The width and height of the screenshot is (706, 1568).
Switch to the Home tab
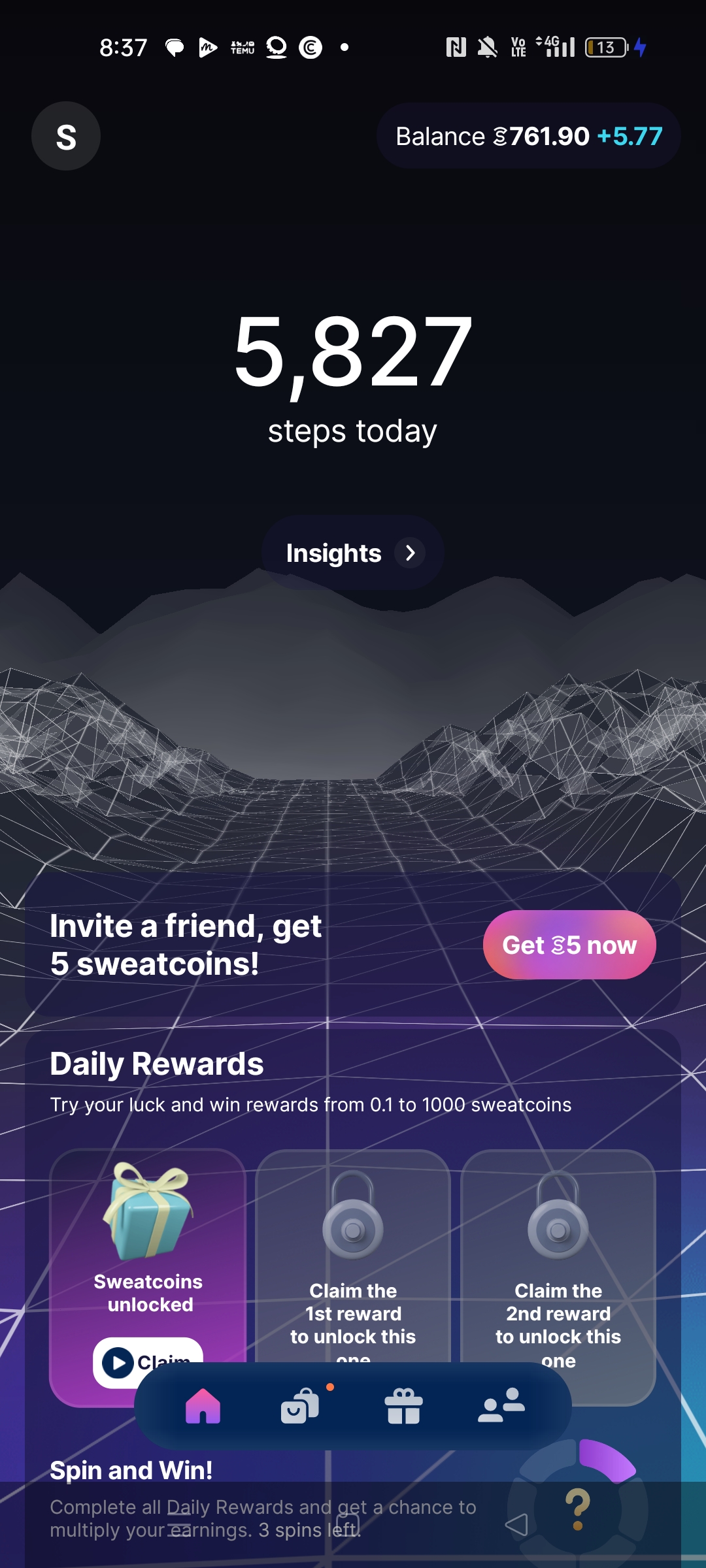coord(203,1406)
